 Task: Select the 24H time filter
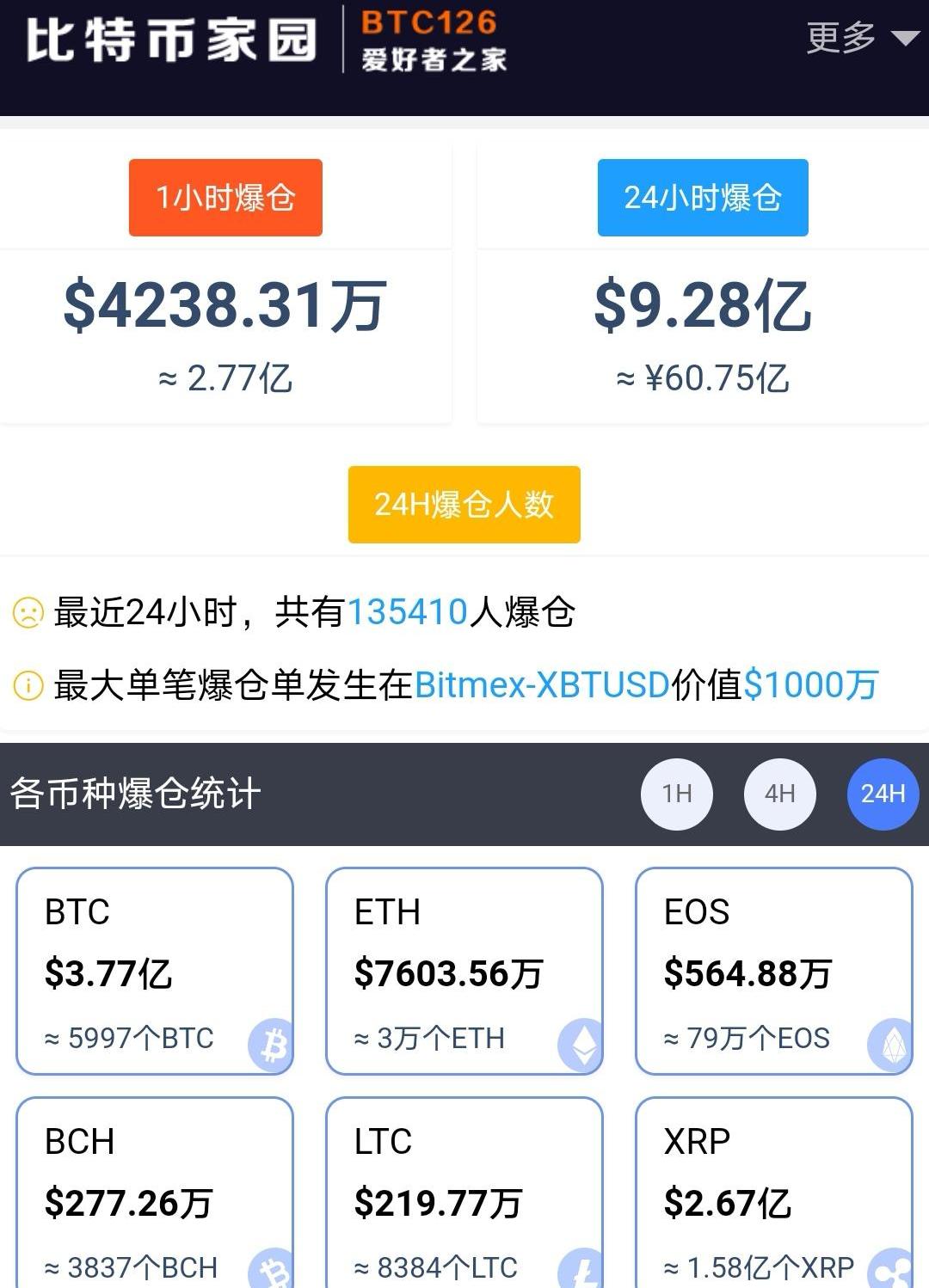883,794
